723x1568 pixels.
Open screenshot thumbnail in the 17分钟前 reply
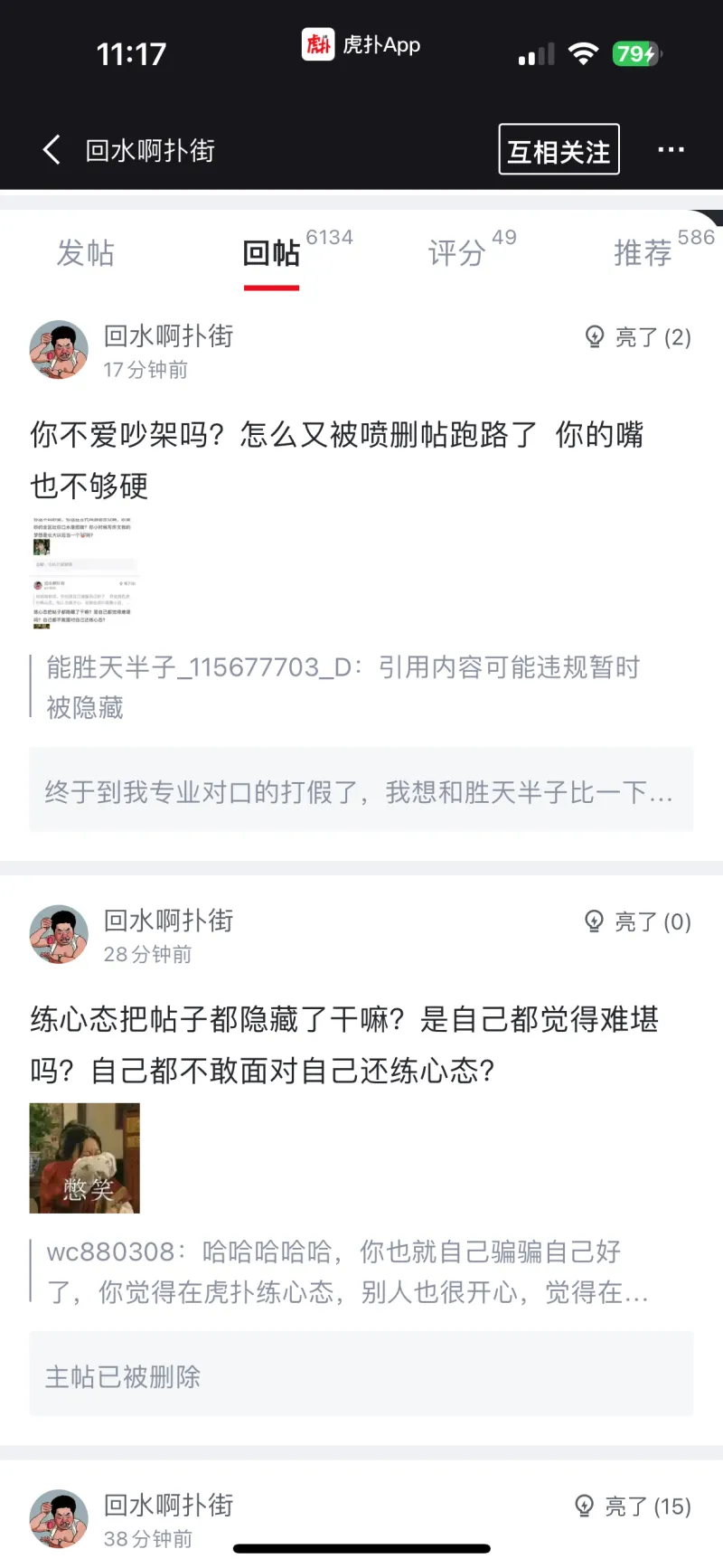pos(84,571)
